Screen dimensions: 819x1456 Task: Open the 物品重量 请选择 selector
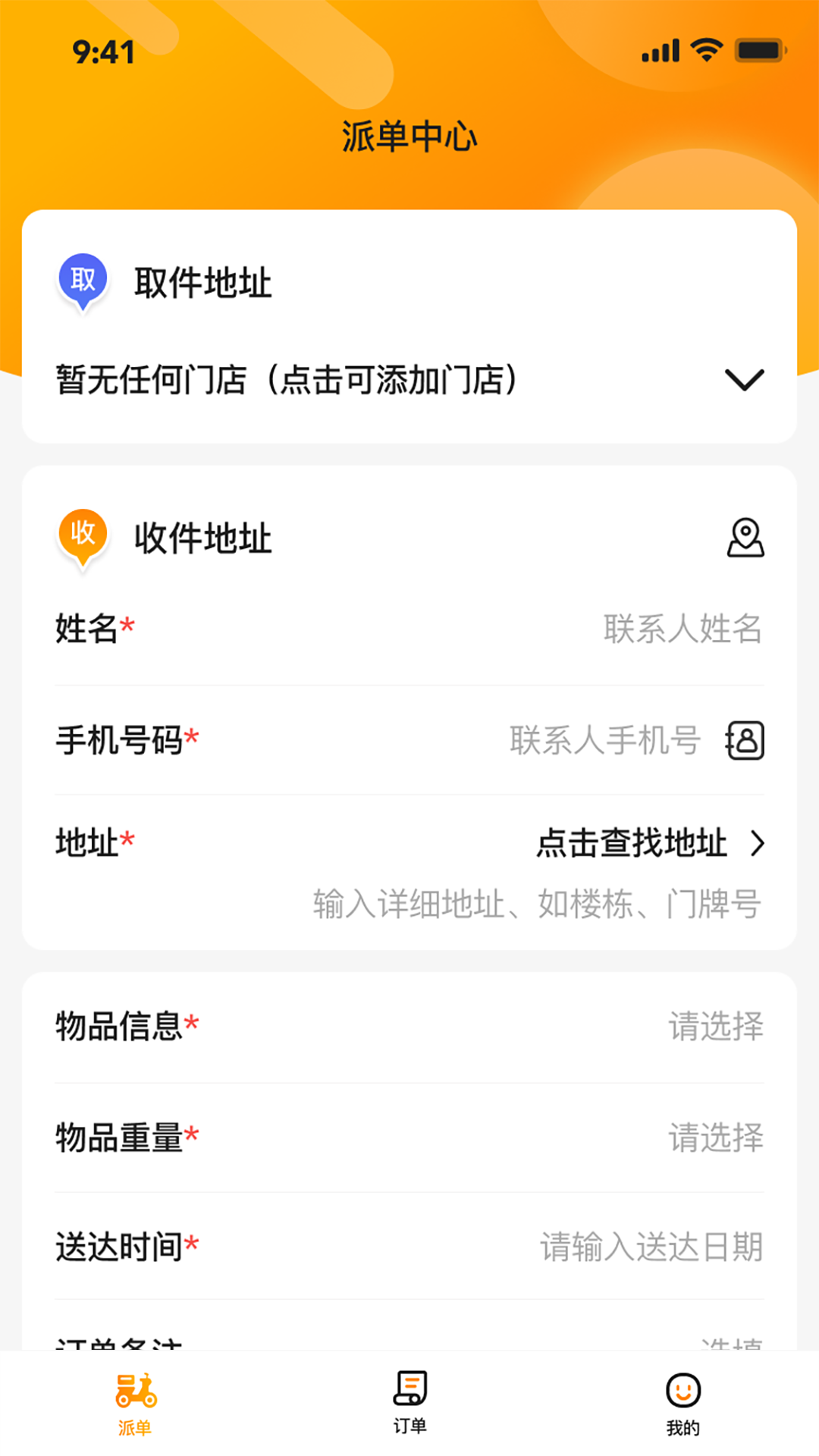716,1135
